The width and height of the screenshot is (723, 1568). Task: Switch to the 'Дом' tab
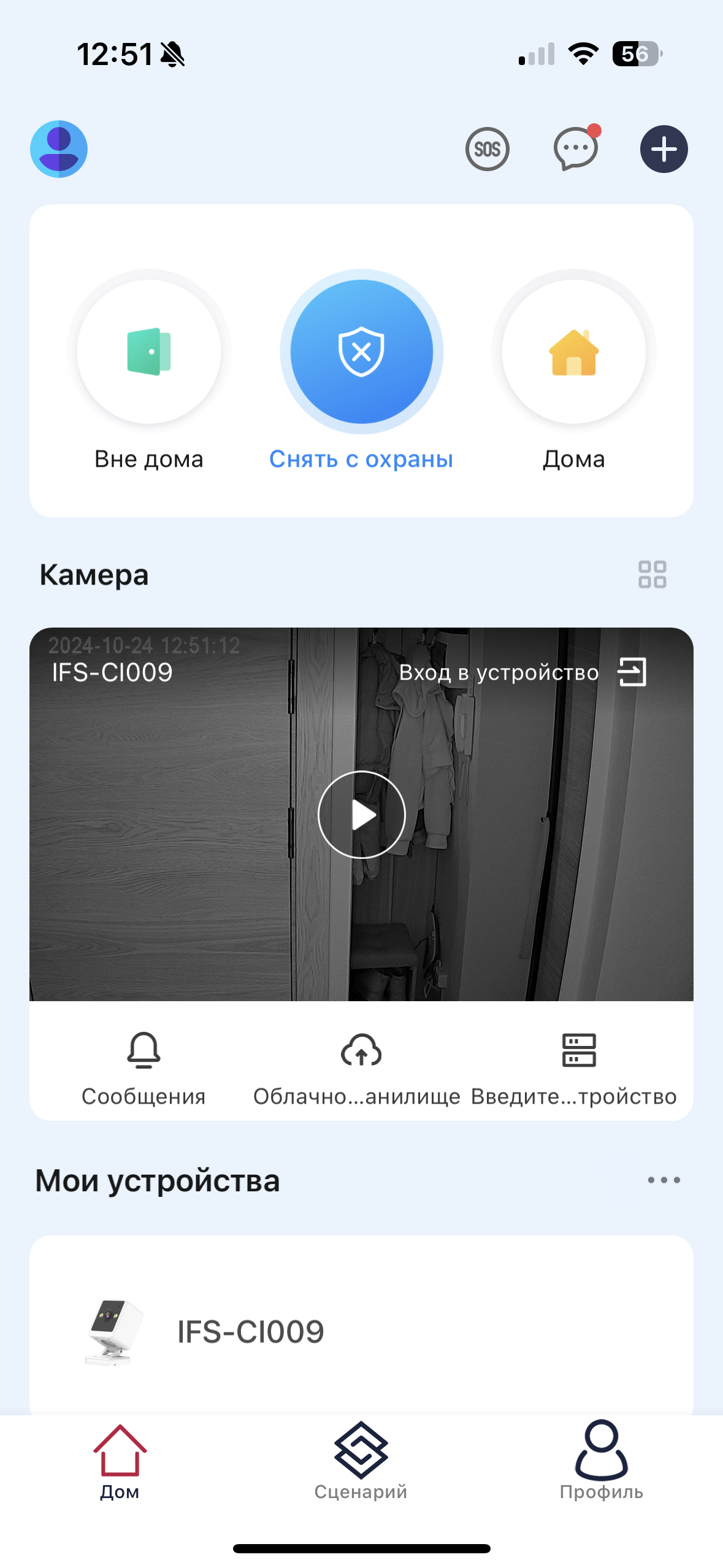120,1461
